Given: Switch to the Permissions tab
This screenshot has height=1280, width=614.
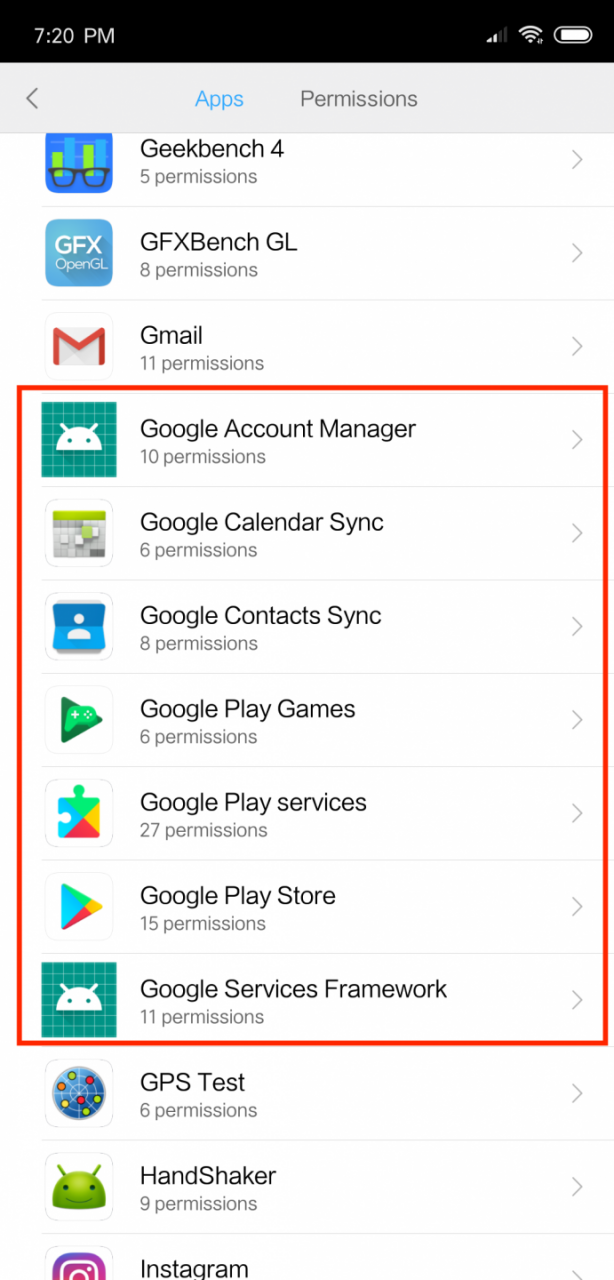Looking at the screenshot, I should [x=359, y=99].
